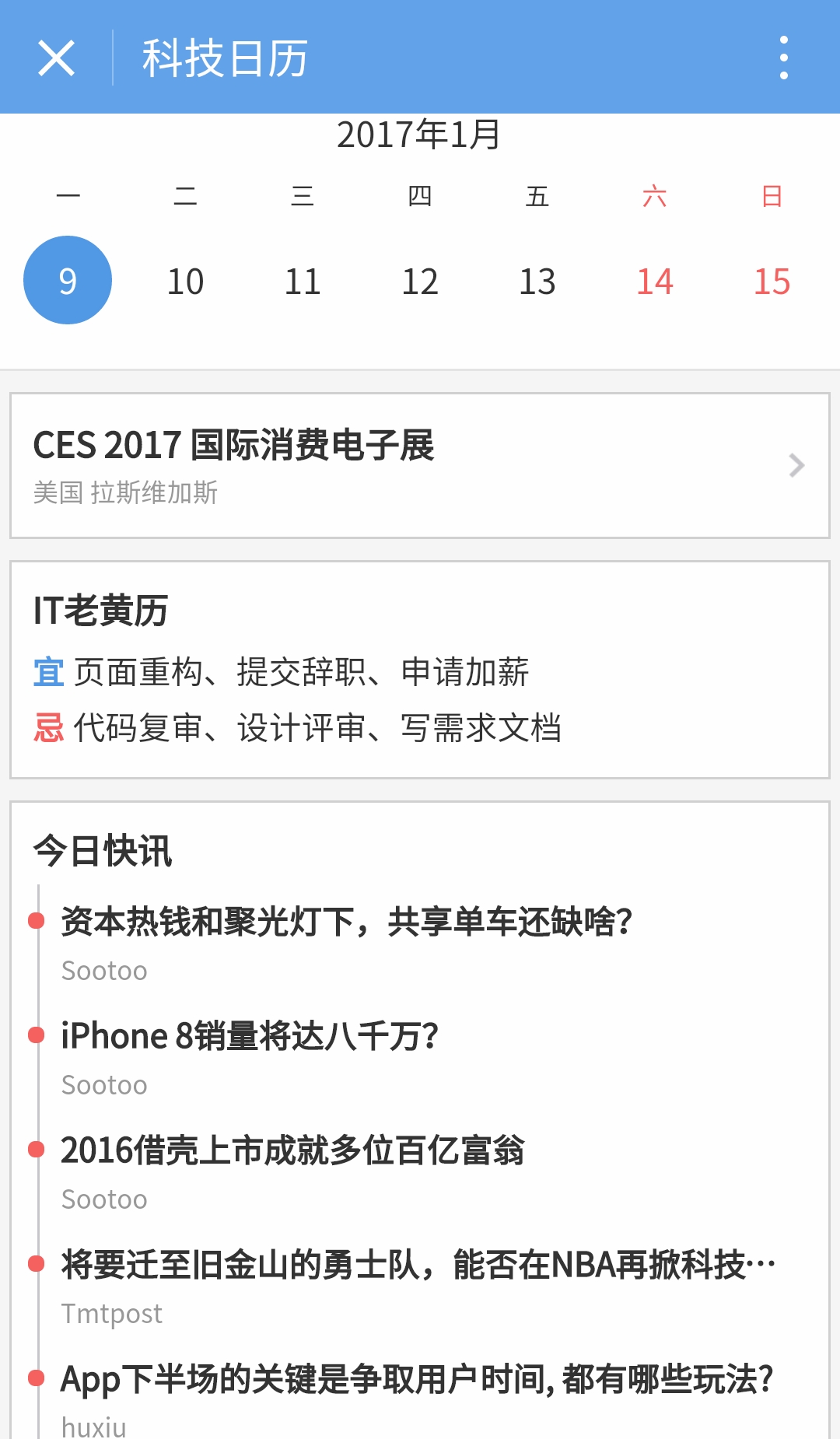Select date 10 in the calendar
840x1439 pixels.
click(185, 281)
